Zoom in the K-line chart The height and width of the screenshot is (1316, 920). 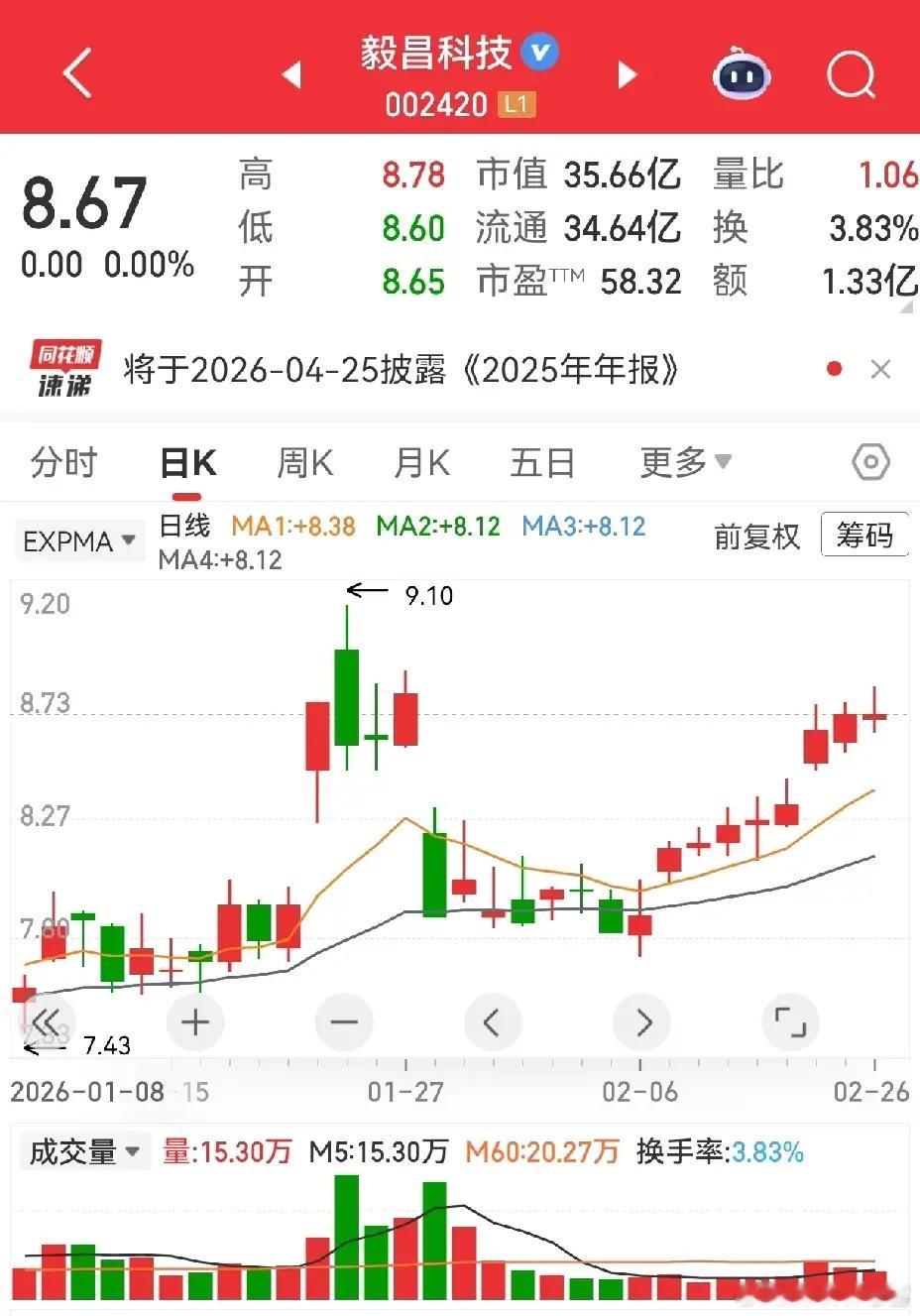click(195, 1021)
